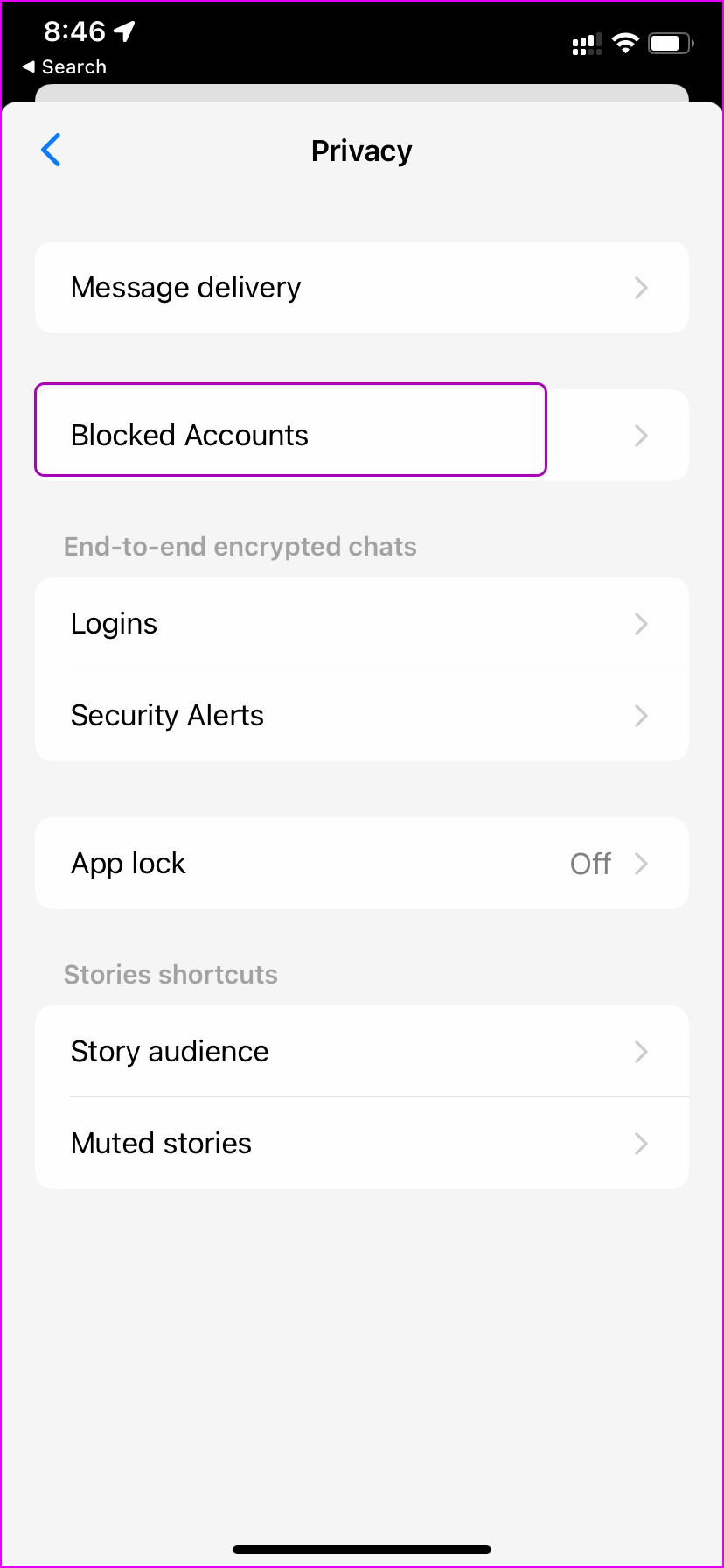Image resolution: width=724 pixels, height=1568 pixels.
Task: Expand the Message delivery row chevron
Action: pyautogui.click(x=641, y=287)
